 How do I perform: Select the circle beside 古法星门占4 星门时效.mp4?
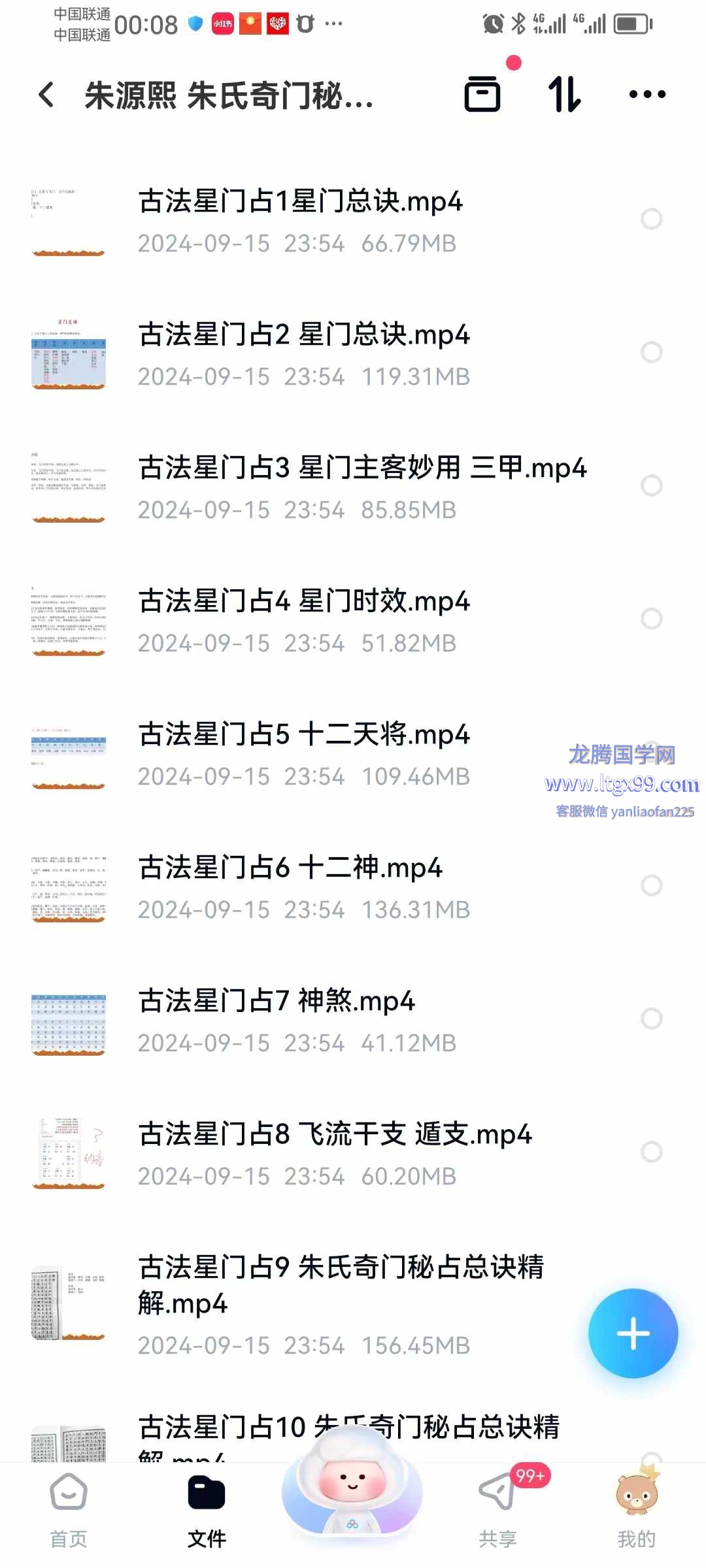(651, 619)
